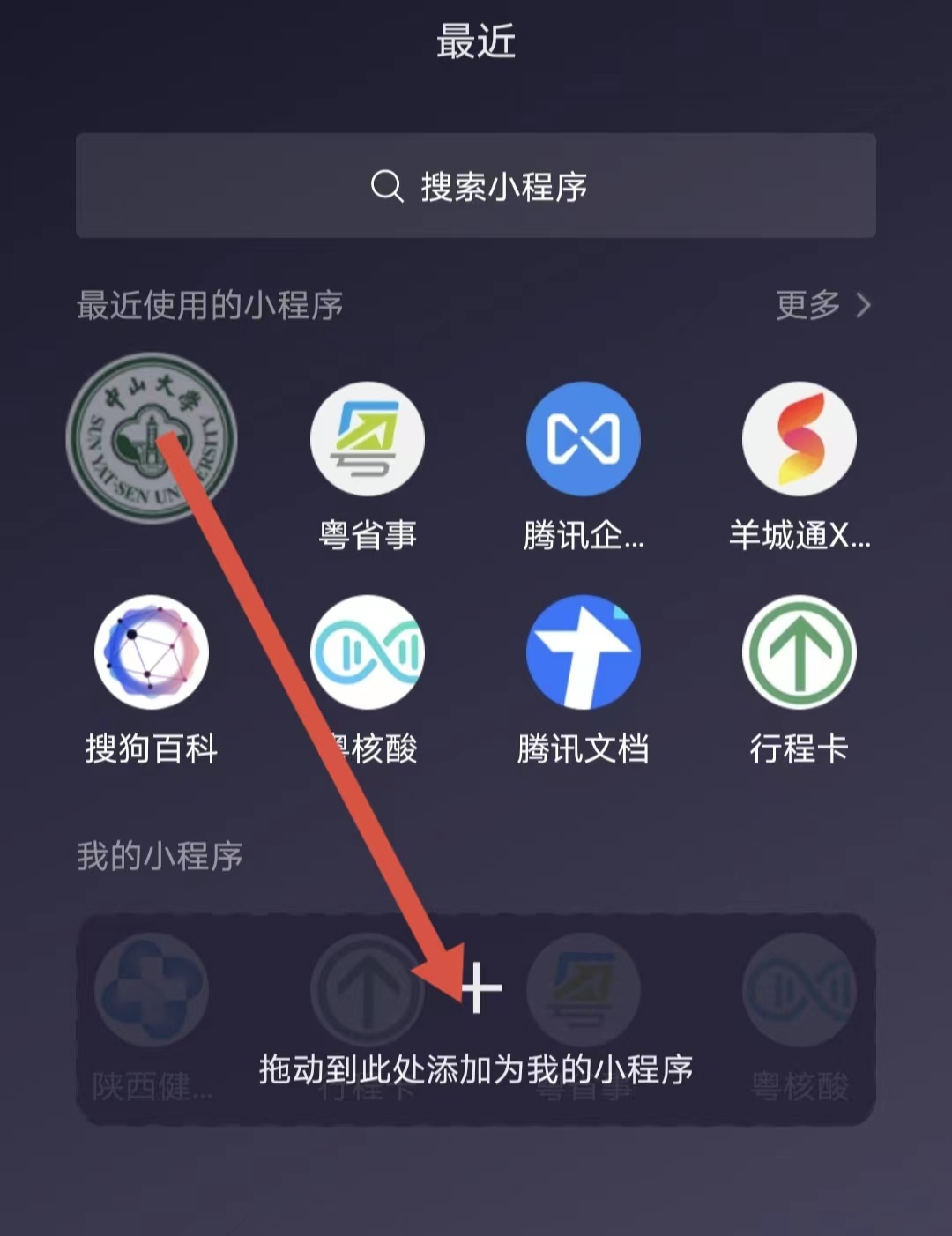This screenshot has width=952, height=1236.
Task: Open the 中山大学 mini program
Action: coord(152,438)
